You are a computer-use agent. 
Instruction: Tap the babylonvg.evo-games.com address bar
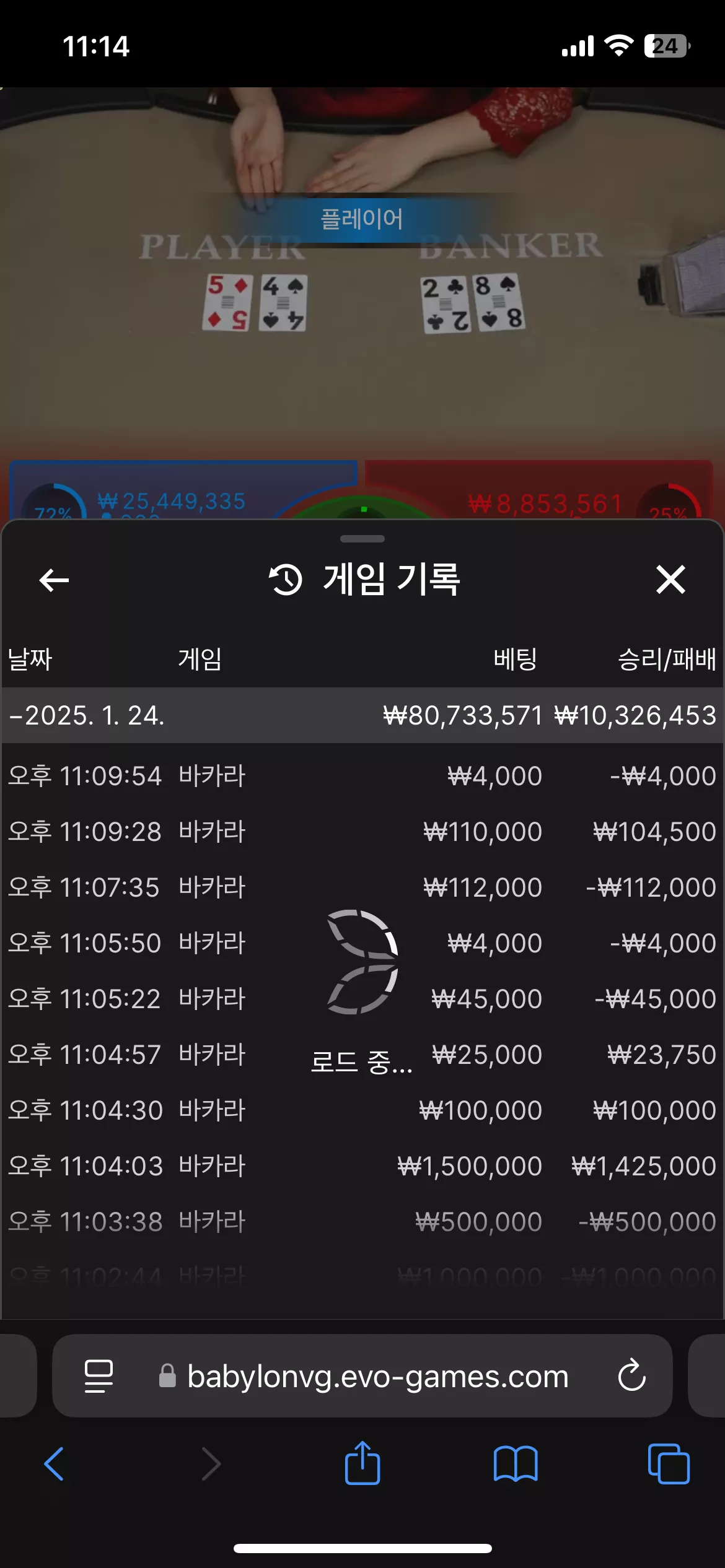[x=362, y=1376]
